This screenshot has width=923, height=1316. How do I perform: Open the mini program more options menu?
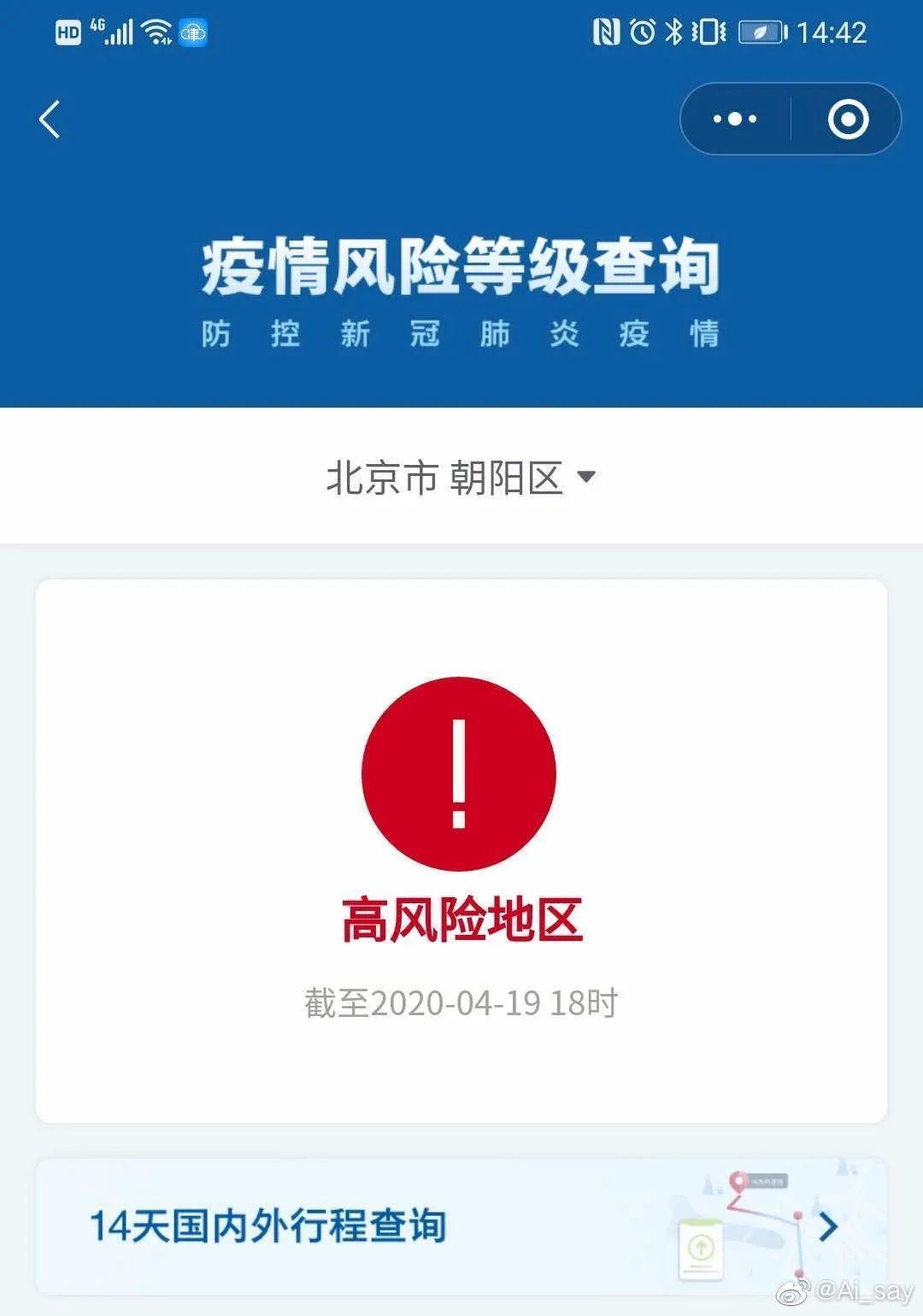(733, 119)
